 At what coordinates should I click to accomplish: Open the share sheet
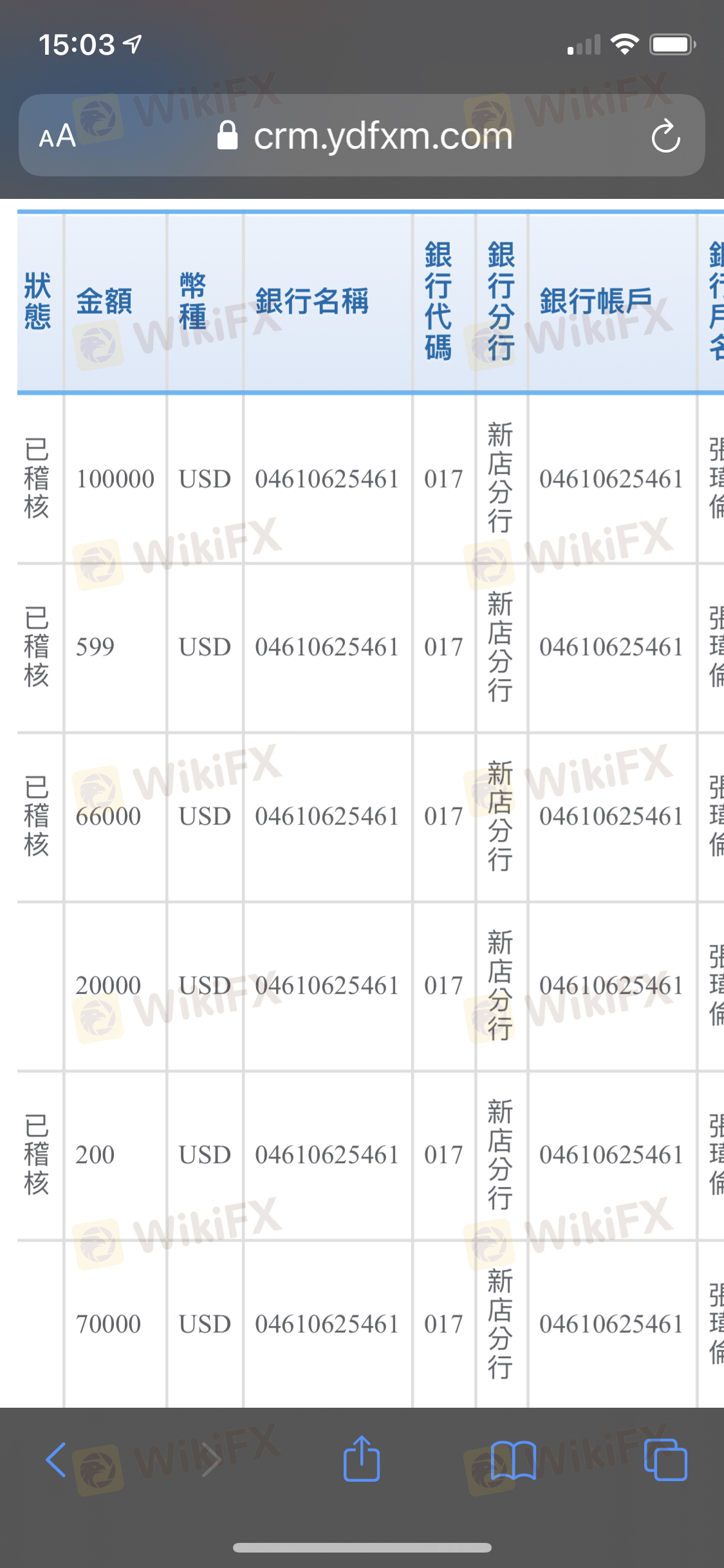(x=362, y=1460)
